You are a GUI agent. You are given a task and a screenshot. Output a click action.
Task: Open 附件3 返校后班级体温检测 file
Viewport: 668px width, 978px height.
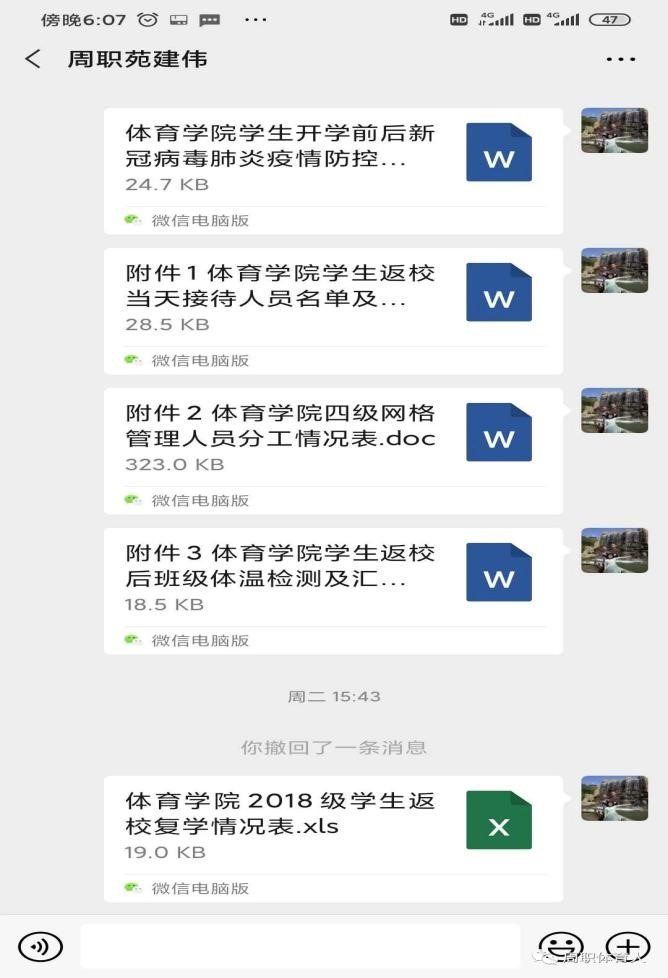coord(333,578)
